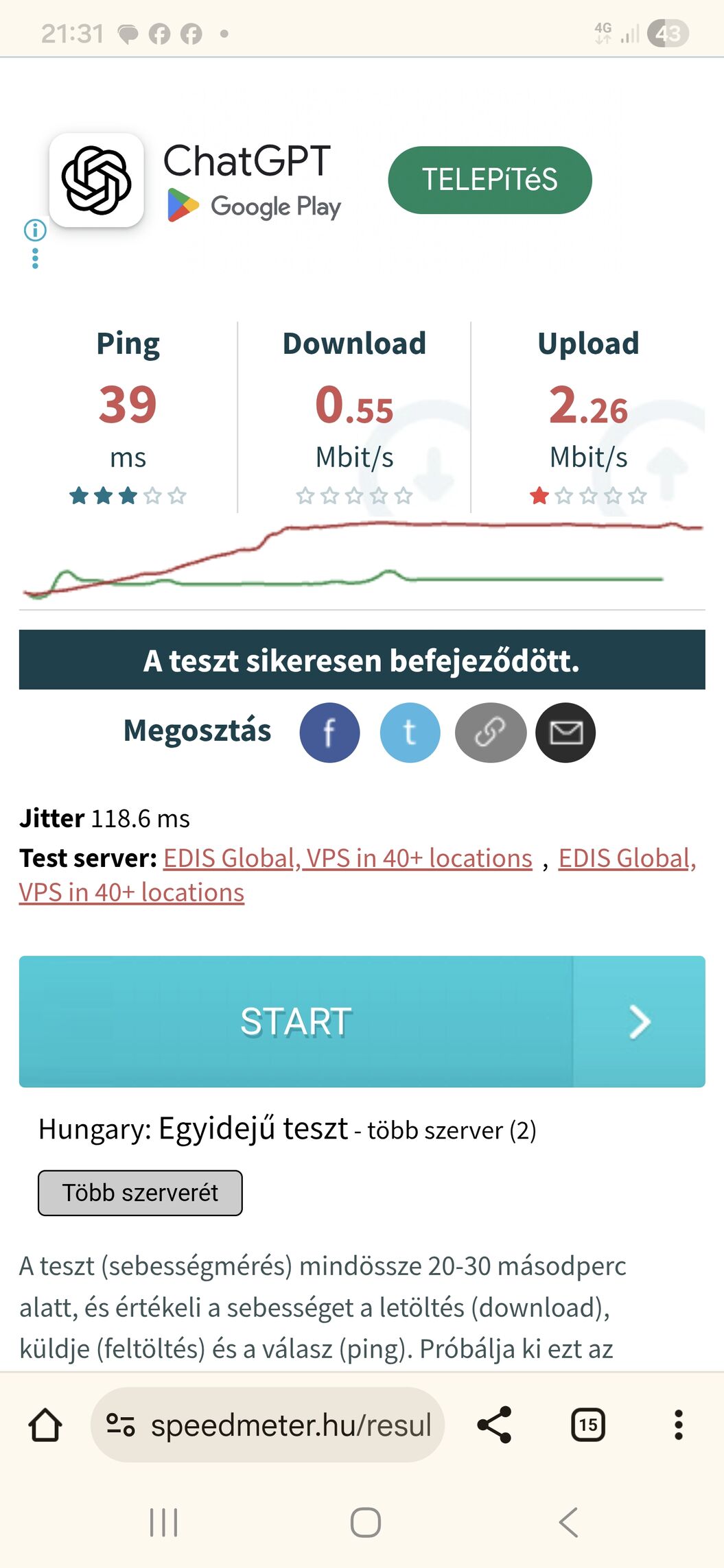Install ChatGPT via the TELEPÍTÉS button
This screenshot has height=1568, width=724.
489,180
